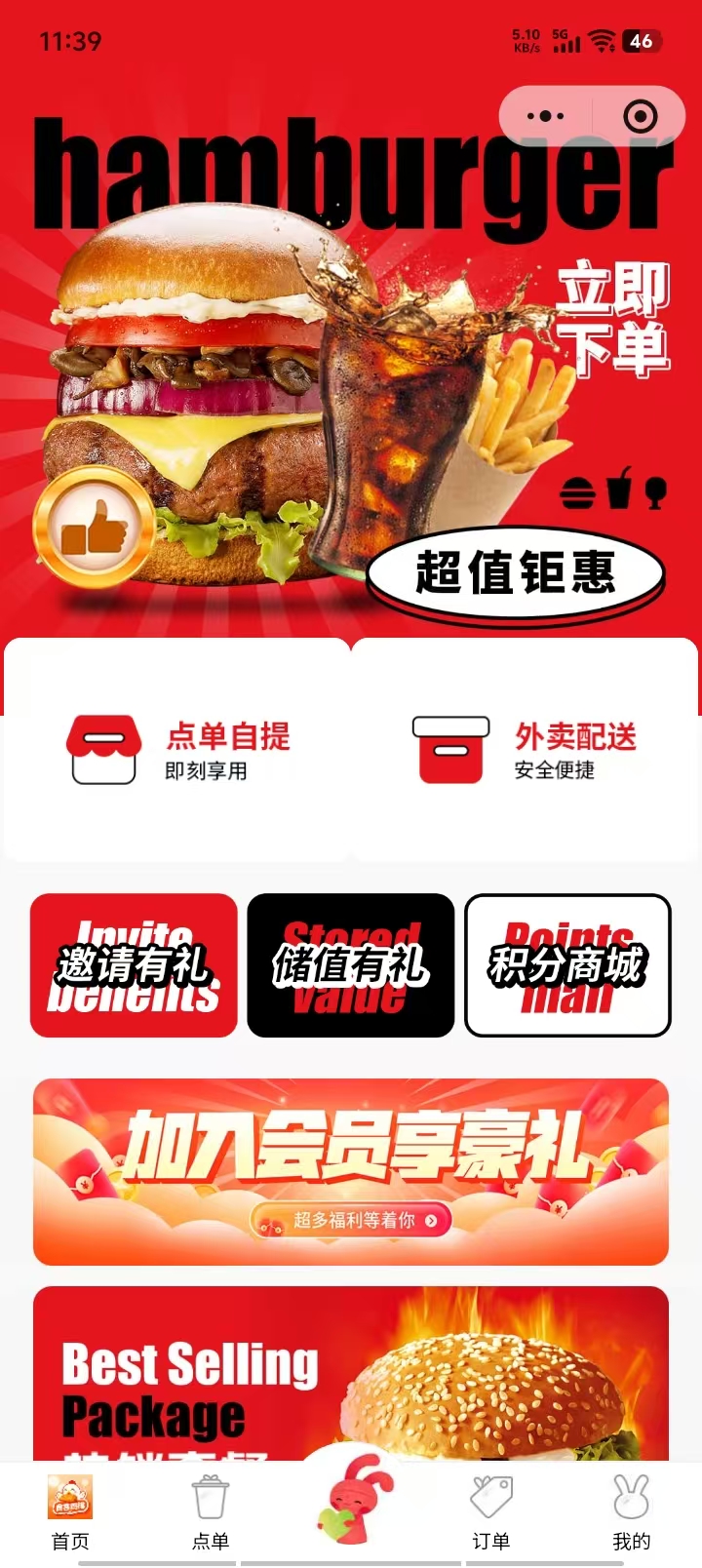This screenshot has height=1568, width=702.
Task: Open 邀请有礼 invite benefits
Action: coord(134,965)
